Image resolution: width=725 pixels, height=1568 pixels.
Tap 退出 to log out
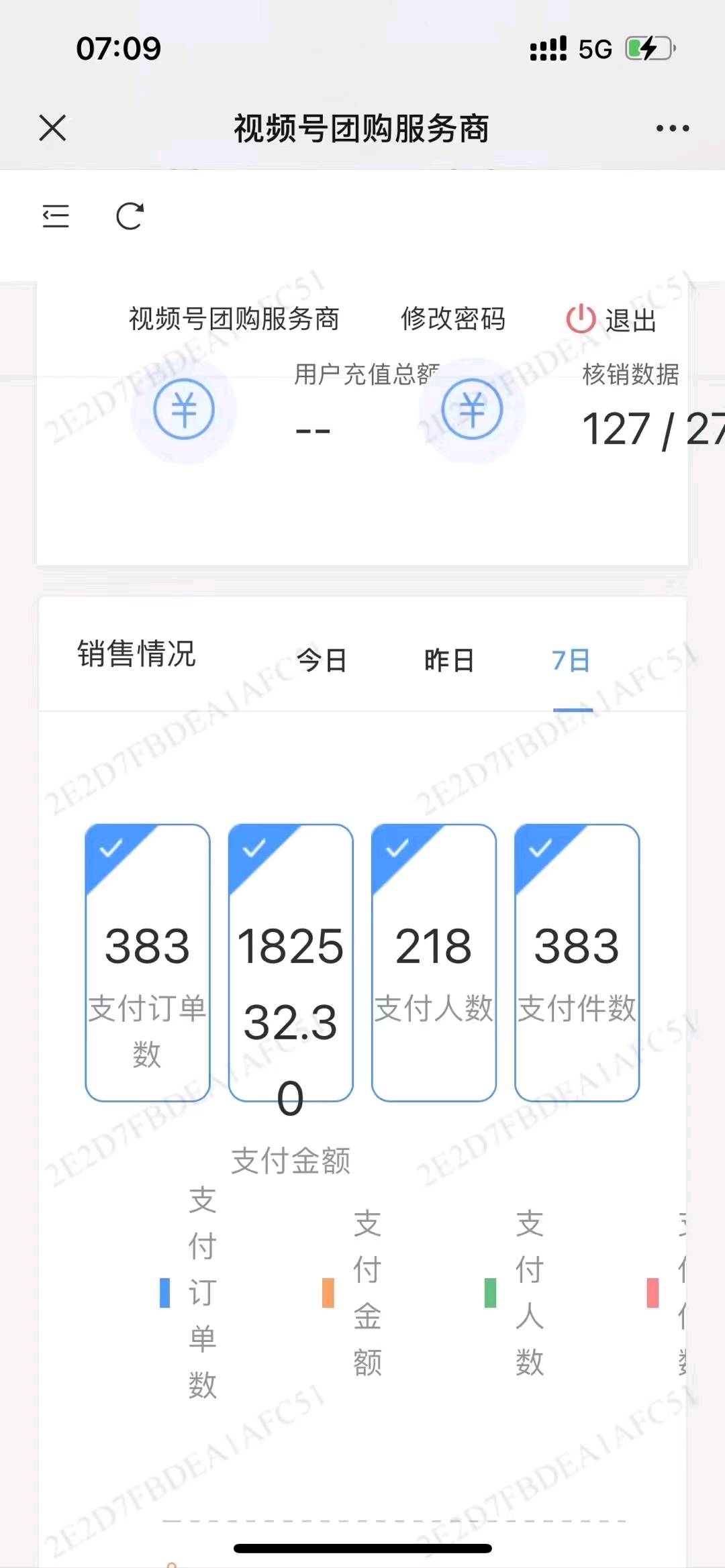click(x=611, y=319)
